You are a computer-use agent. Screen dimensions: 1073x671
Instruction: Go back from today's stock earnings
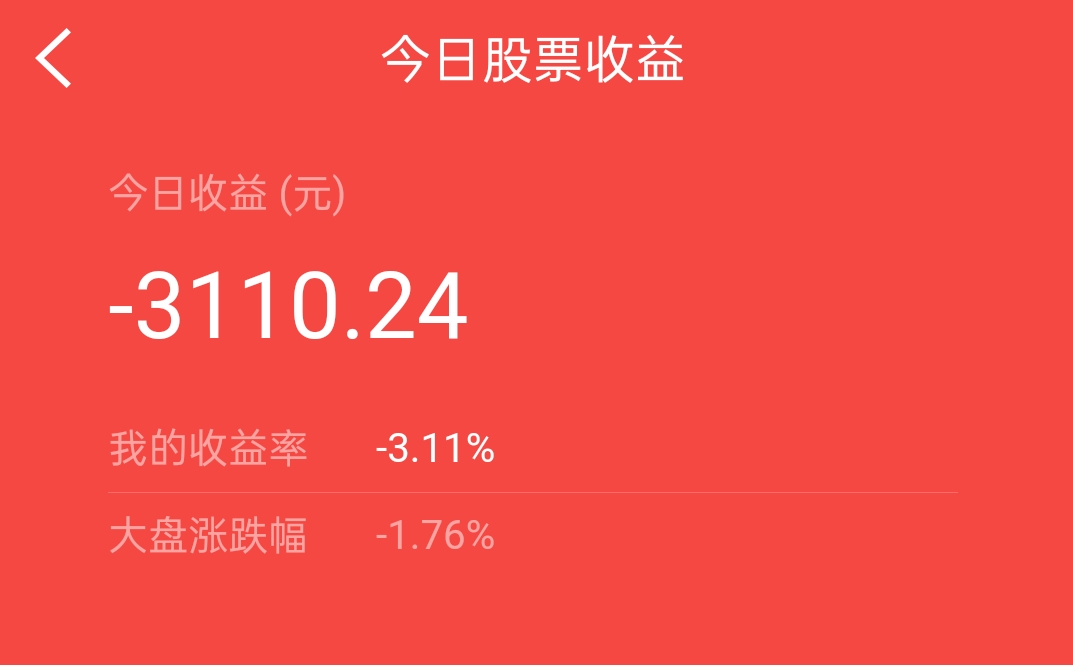(54, 58)
